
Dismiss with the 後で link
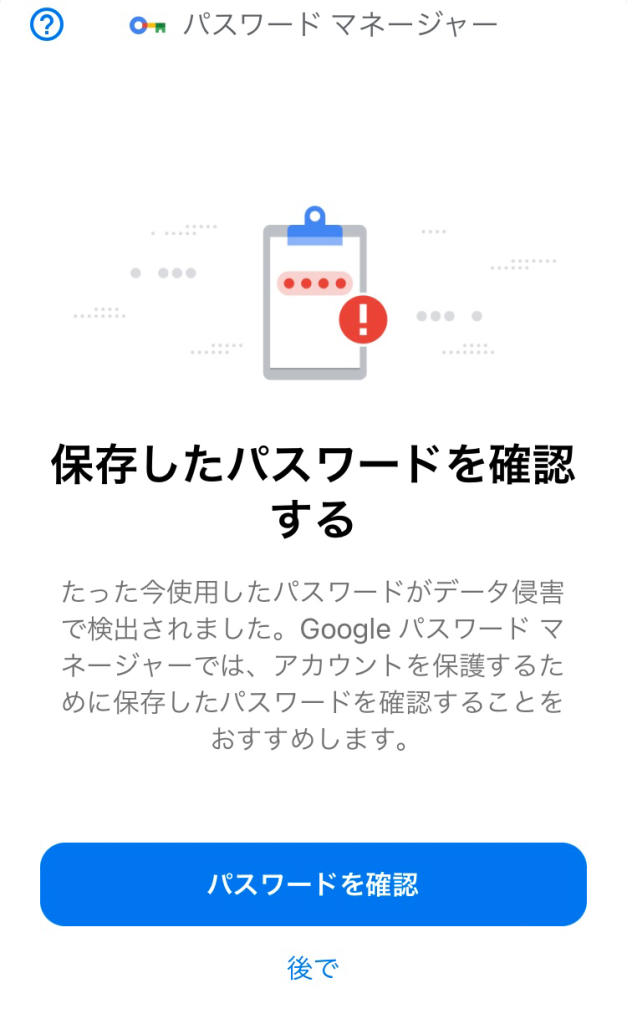click(x=313, y=968)
